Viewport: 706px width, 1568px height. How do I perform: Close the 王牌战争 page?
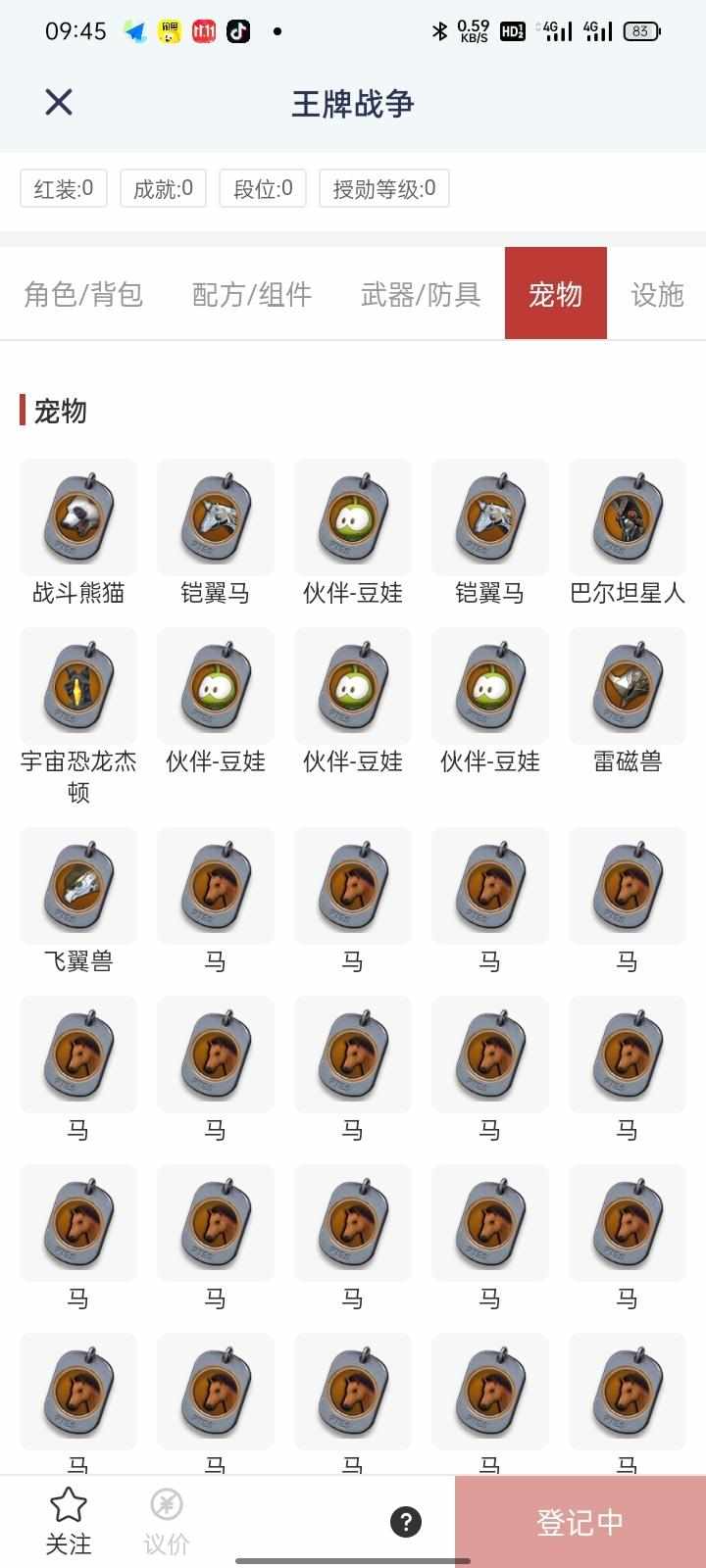(59, 102)
